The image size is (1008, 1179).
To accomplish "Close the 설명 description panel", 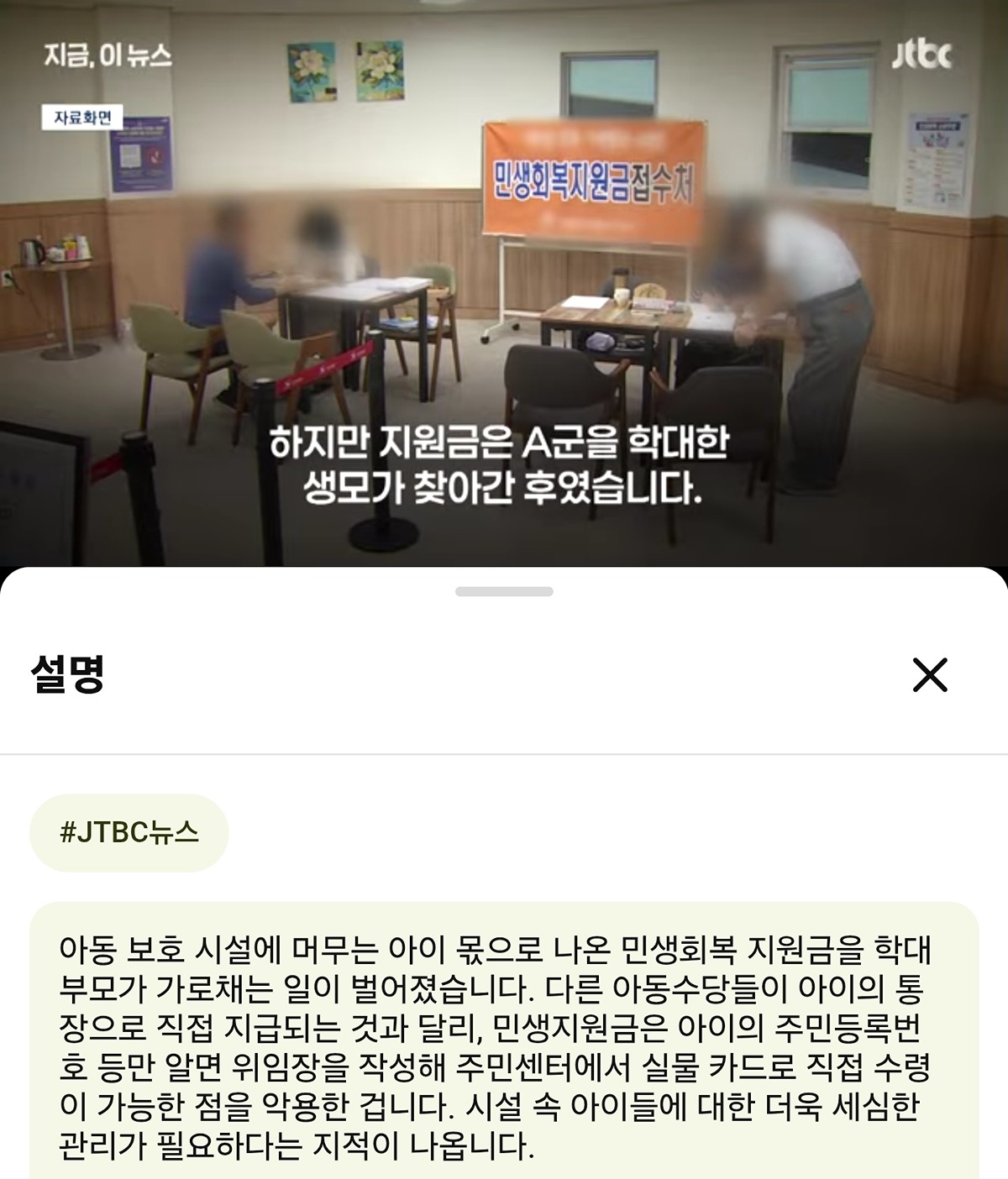I will [930, 675].
